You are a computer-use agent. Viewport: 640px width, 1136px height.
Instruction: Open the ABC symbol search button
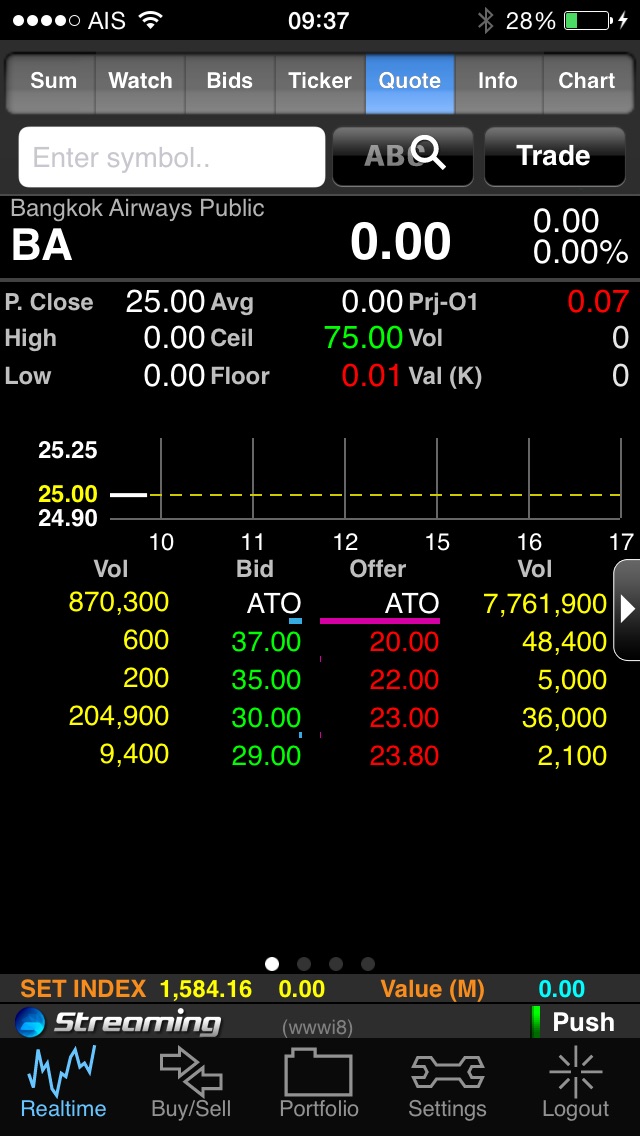click(x=403, y=156)
